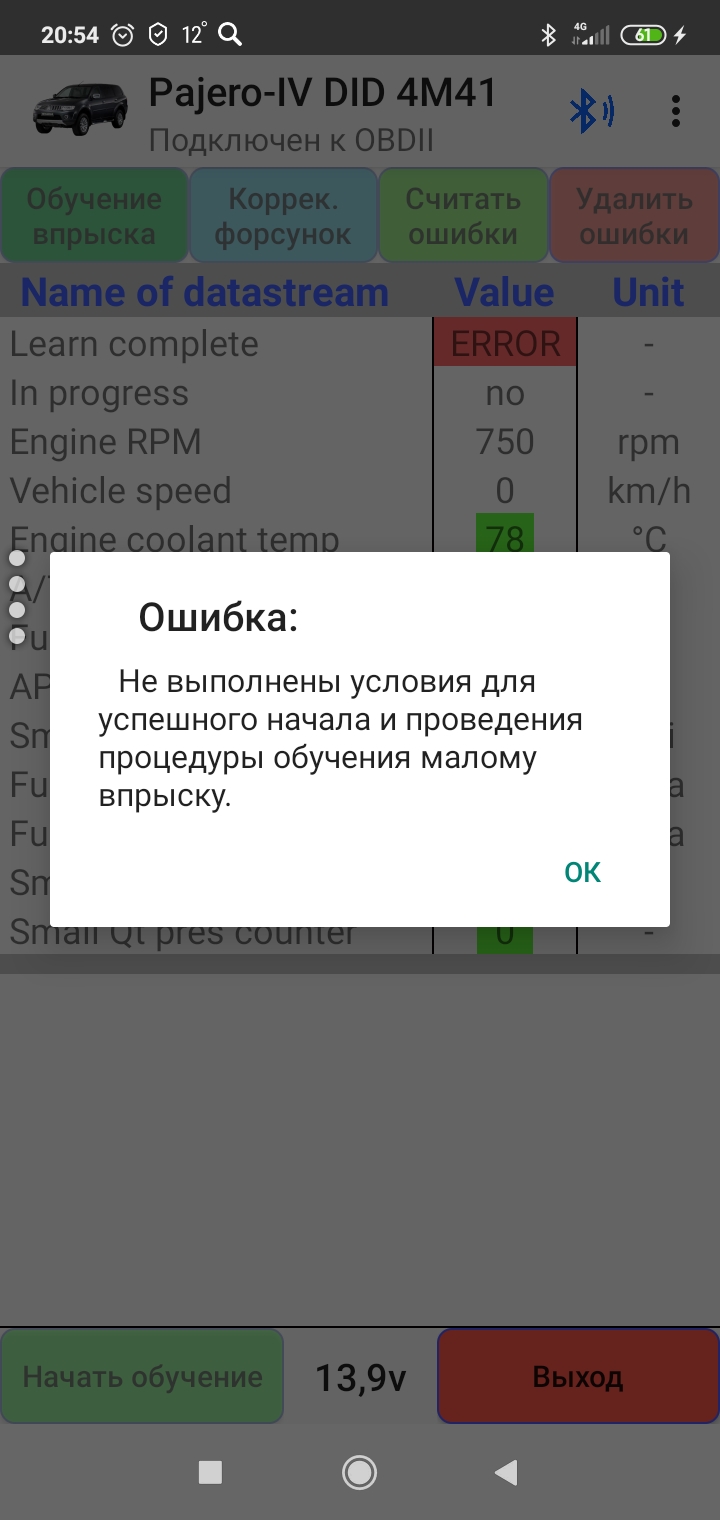Image resolution: width=720 pixels, height=1520 pixels.
Task: Tap the Обучение впрыска button
Action: (x=94, y=216)
